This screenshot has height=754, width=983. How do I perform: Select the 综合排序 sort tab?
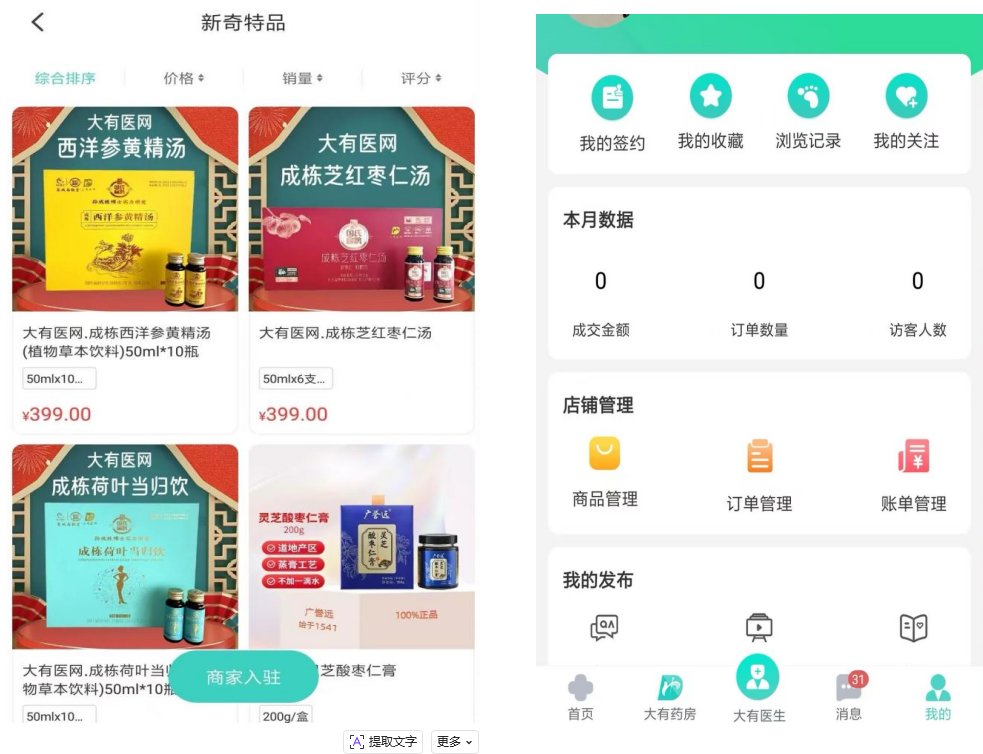[x=65, y=78]
